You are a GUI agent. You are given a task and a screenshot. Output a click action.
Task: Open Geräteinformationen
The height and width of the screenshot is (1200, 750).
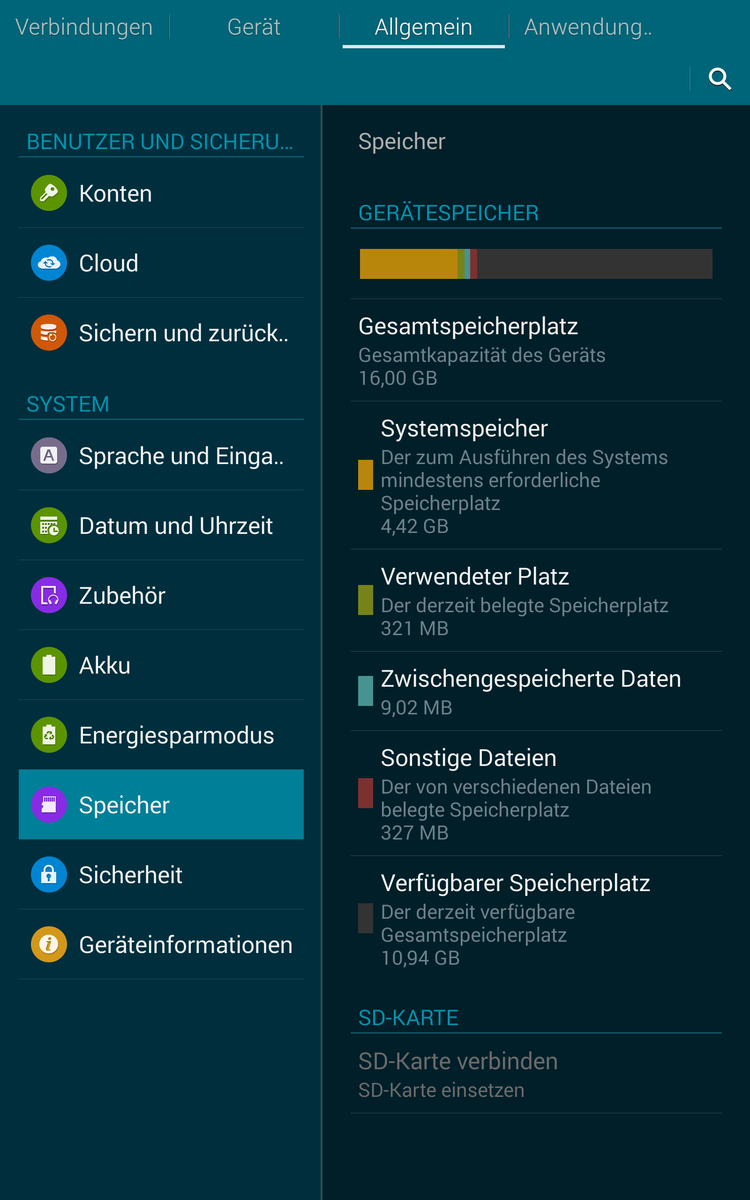[x=161, y=945]
